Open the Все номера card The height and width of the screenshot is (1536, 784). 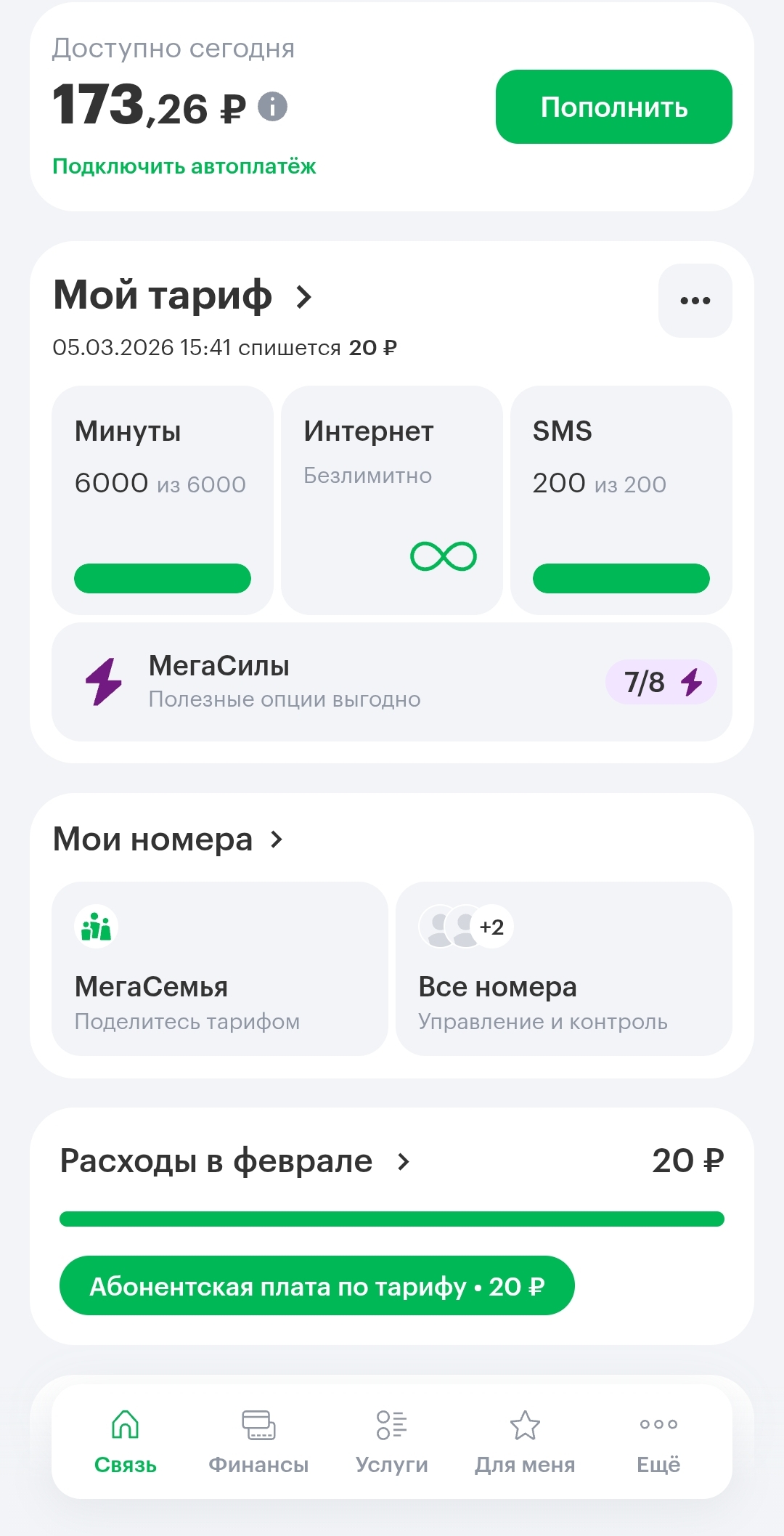[563, 969]
